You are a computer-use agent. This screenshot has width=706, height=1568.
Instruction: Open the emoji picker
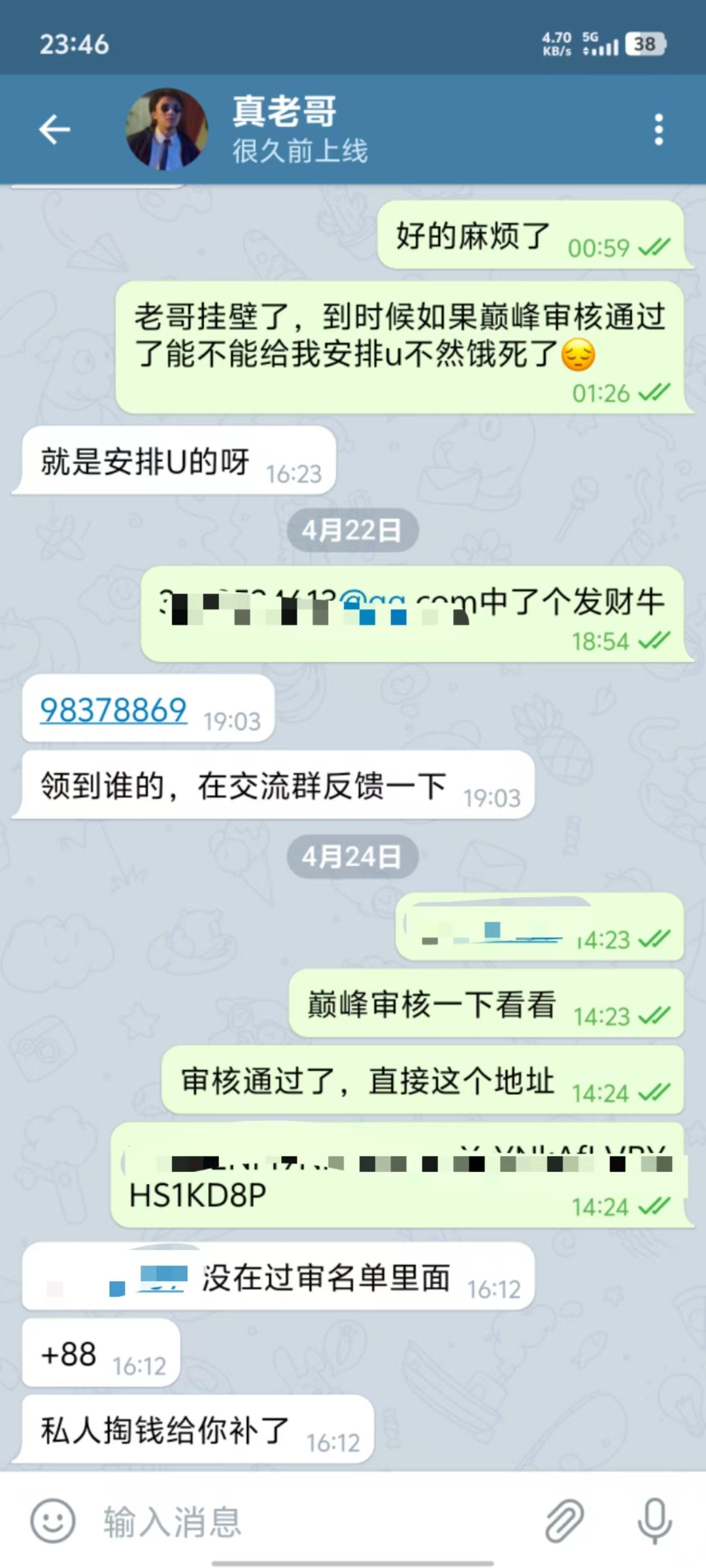click(53, 1520)
